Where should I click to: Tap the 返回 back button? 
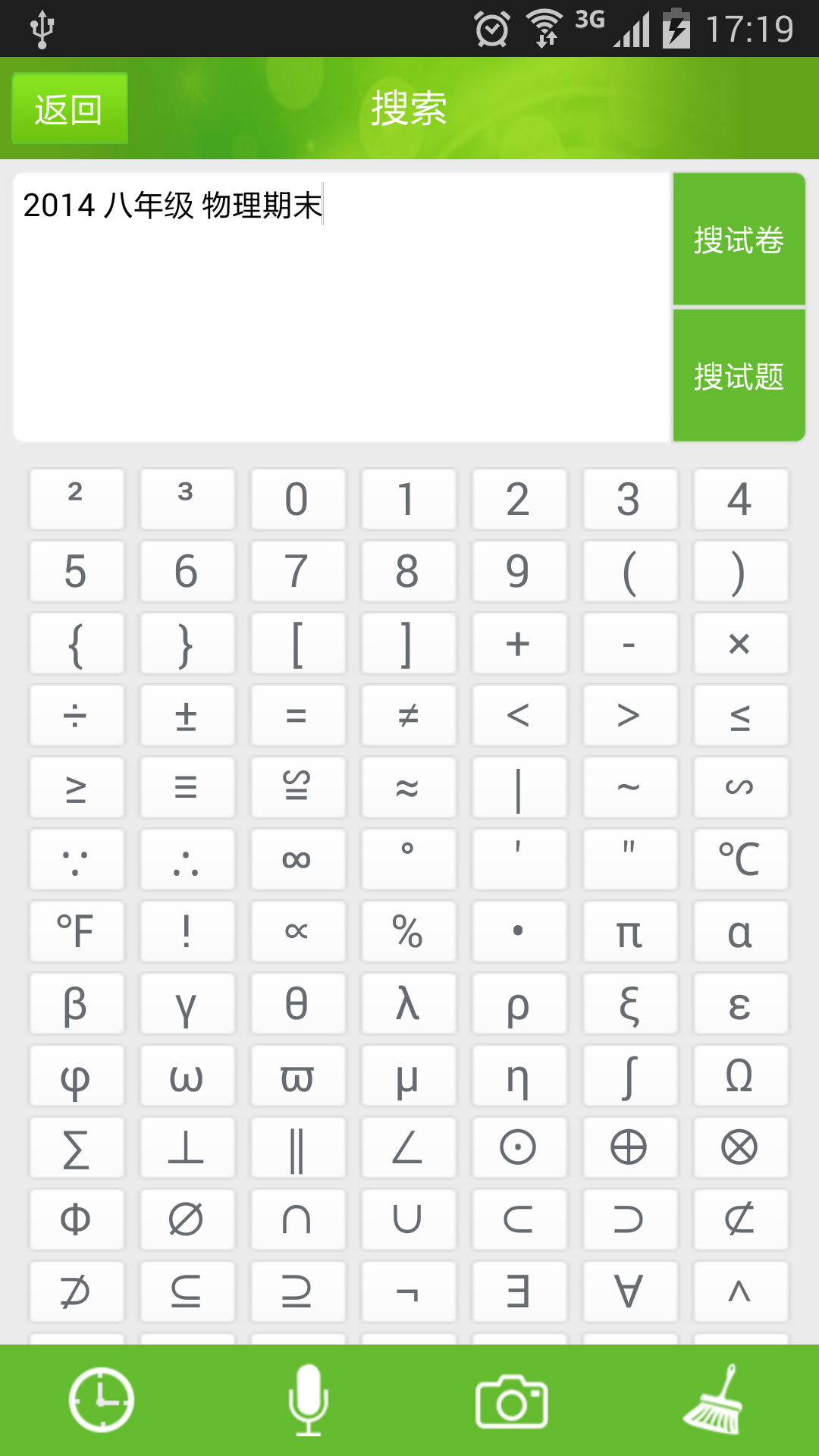coord(69,108)
